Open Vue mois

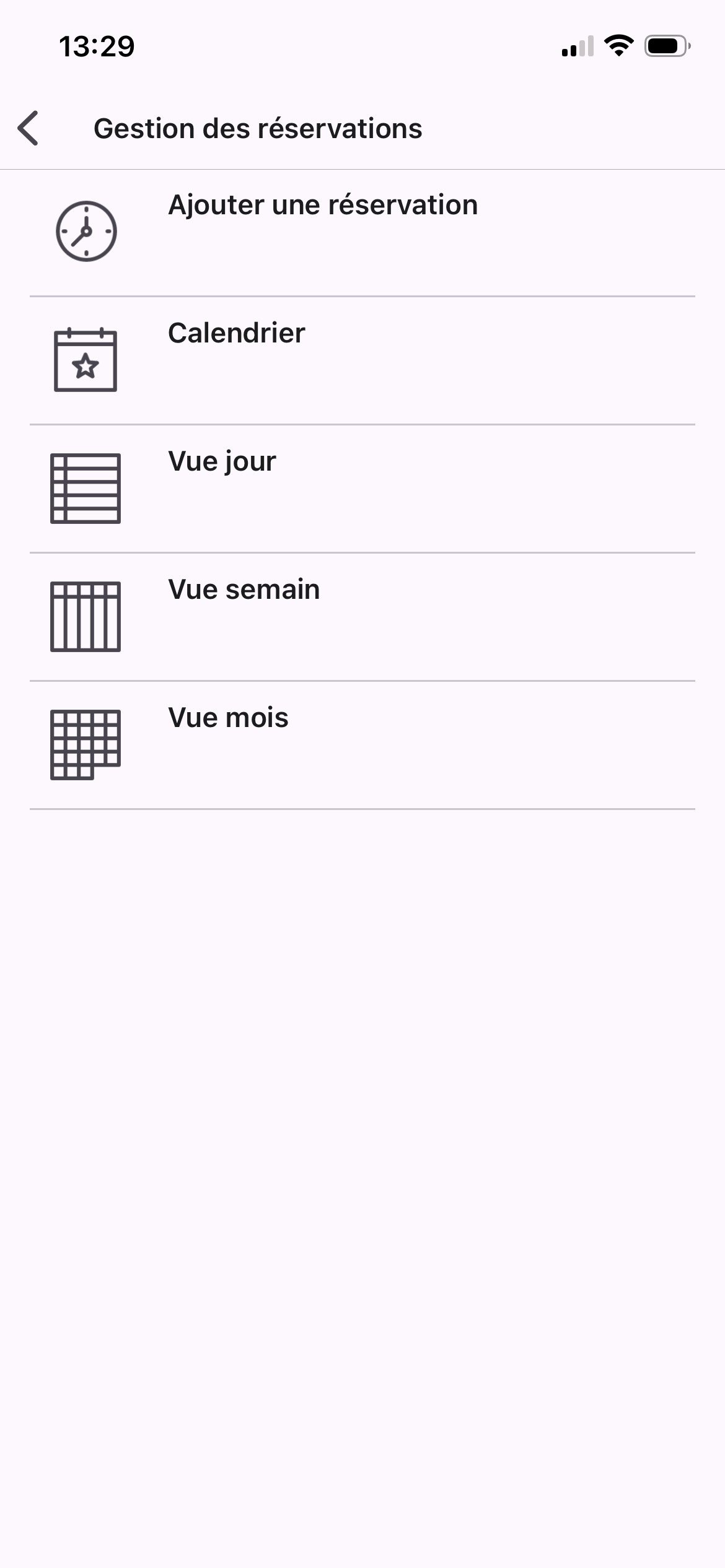(x=227, y=718)
